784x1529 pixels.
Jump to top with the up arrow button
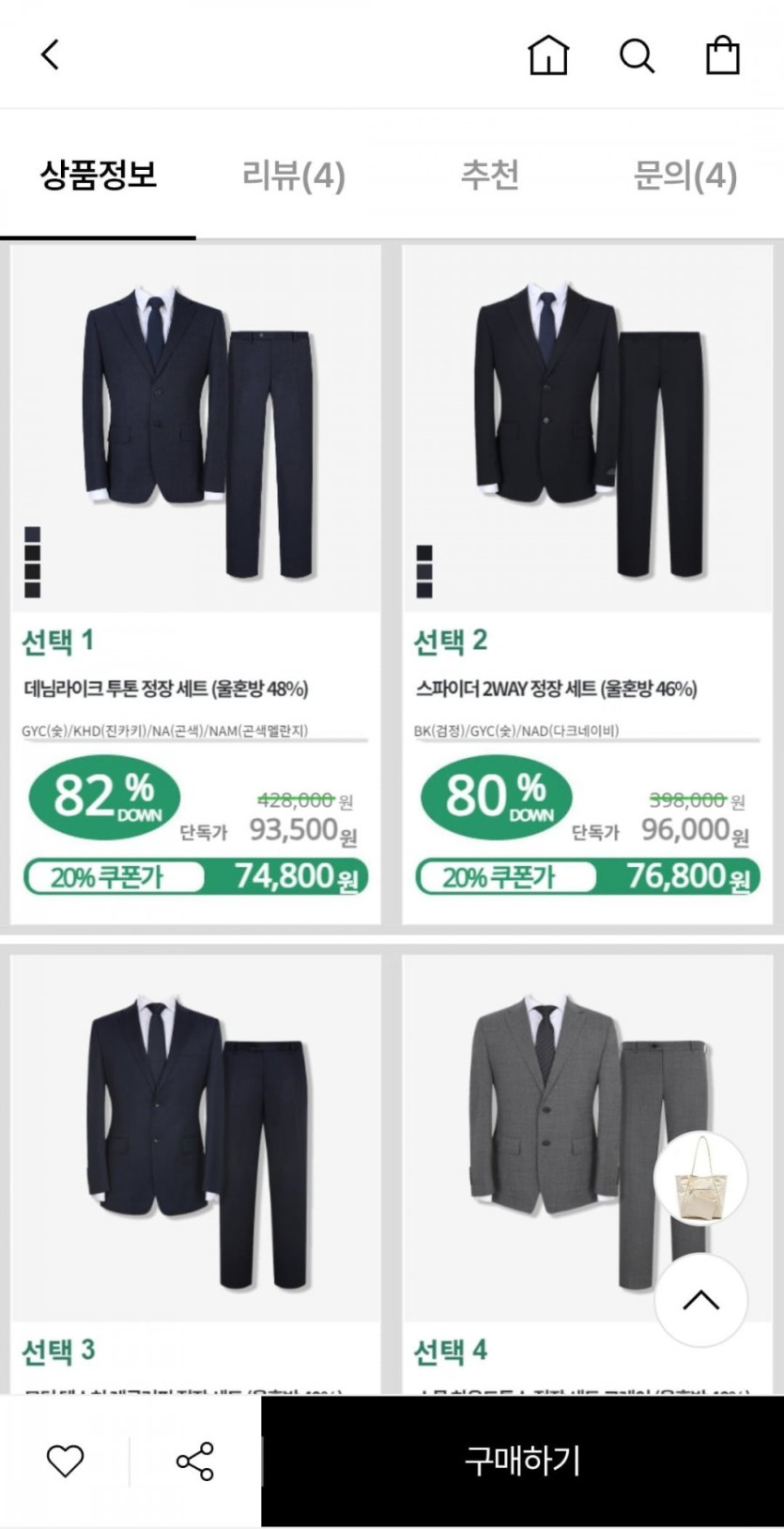pyautogui.click(x=700, y=1301)
